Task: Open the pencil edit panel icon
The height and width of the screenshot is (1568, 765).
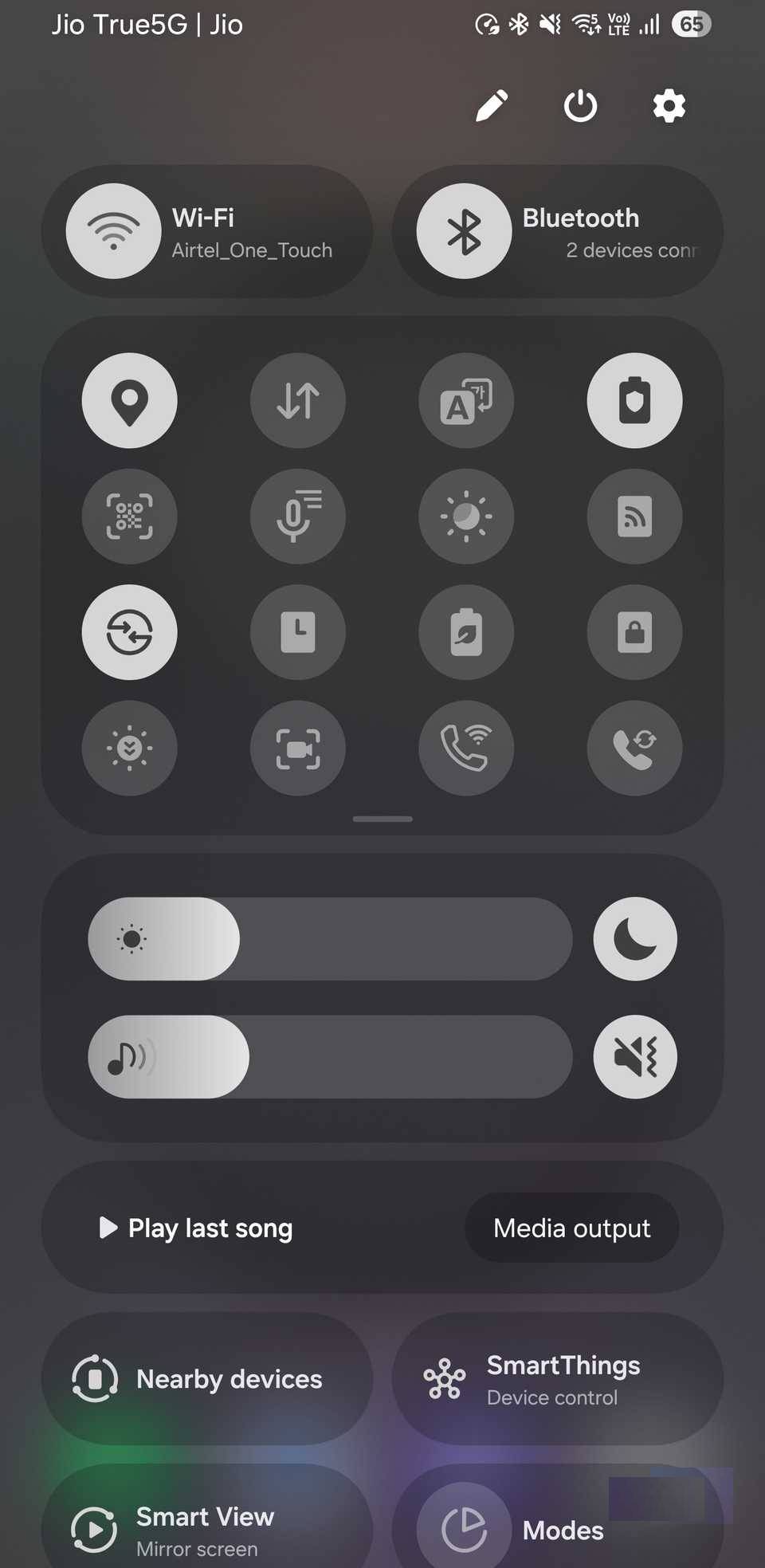Action: pyautogui.click(x=492, y=105)
